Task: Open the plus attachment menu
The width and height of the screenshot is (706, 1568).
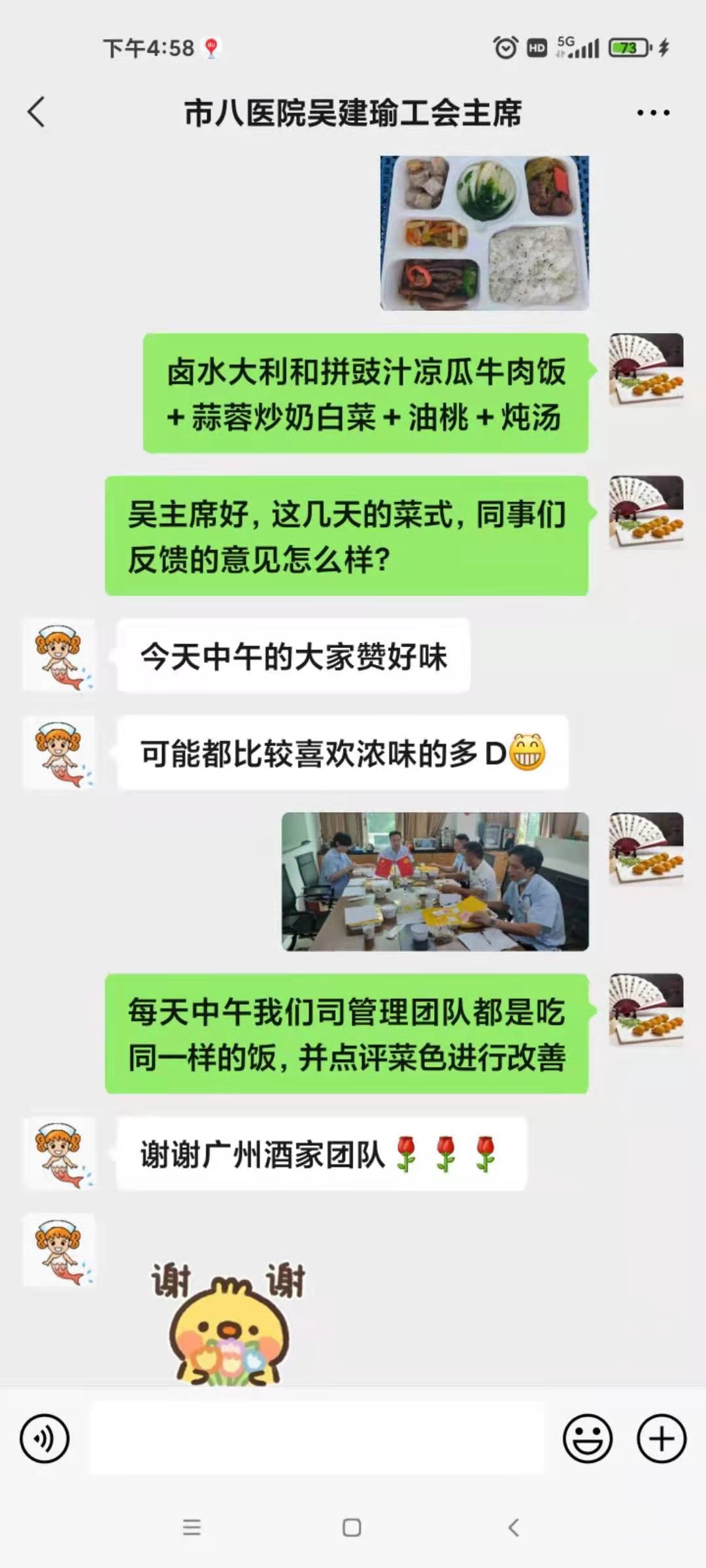Action: tap(661, 1439)
